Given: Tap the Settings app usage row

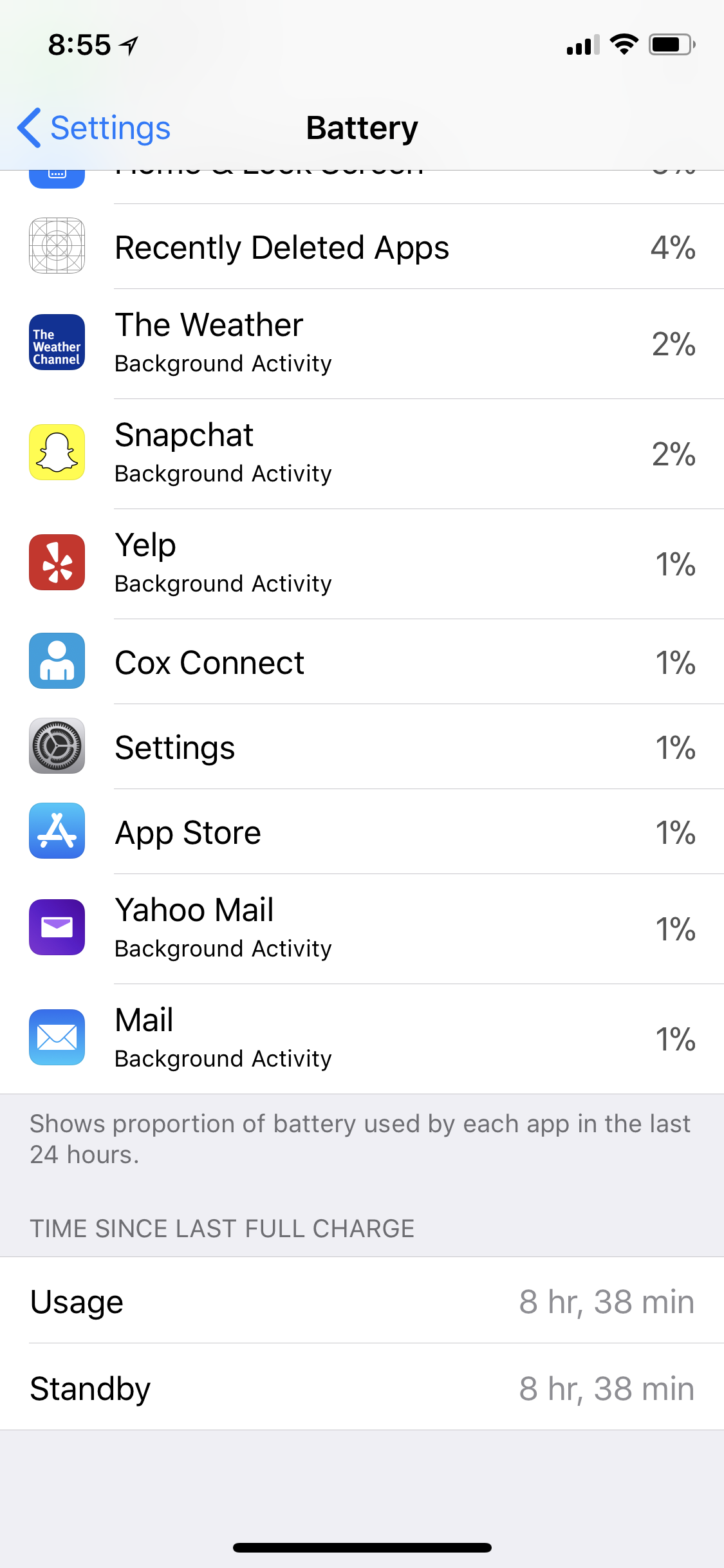Looking at the screenshot, I should [x=362, y=747].
